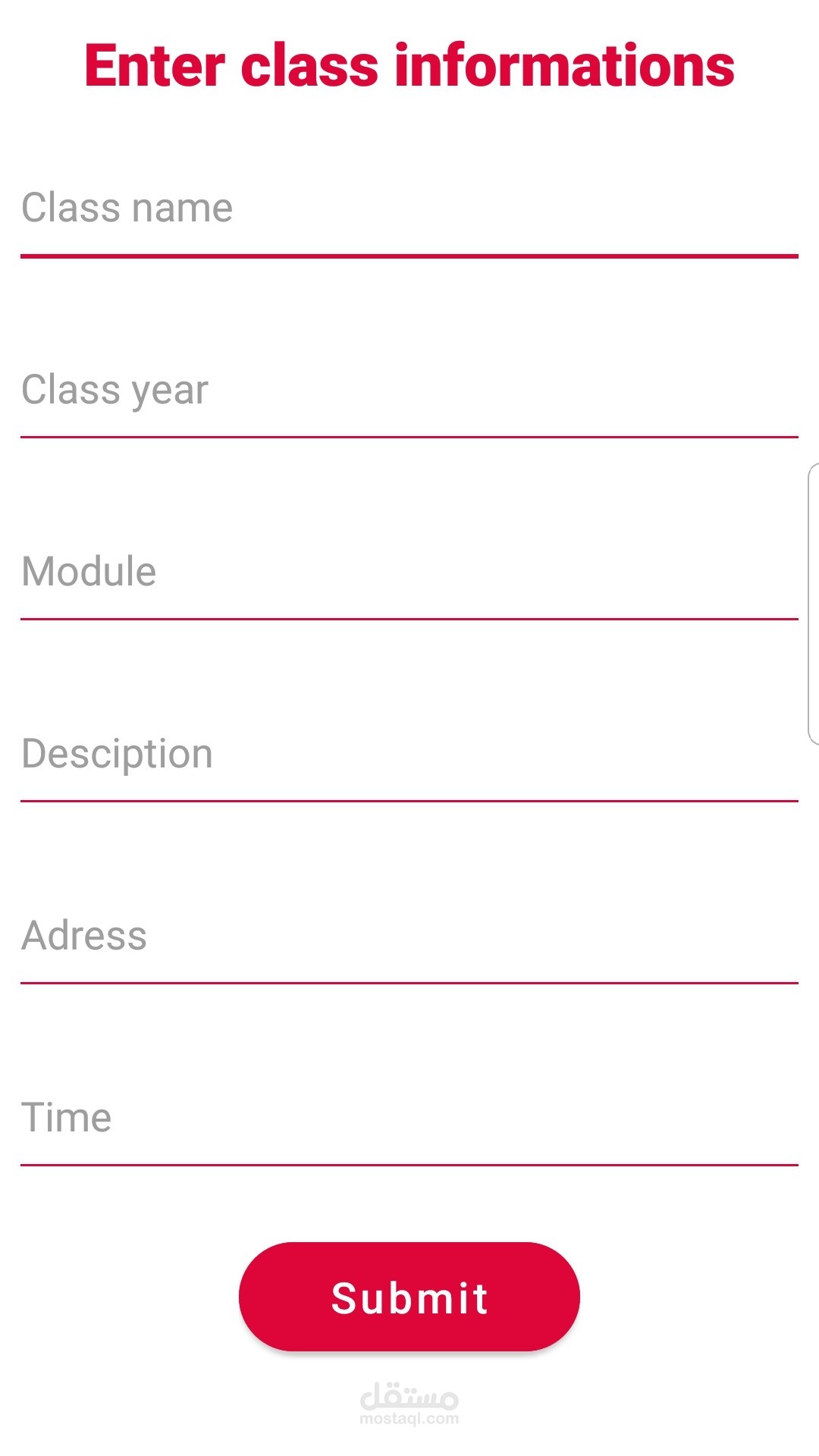The height and width of the screenshot is (1456, 819).
Task: Activate the Adress input field
Action: (x=409, y=937)
